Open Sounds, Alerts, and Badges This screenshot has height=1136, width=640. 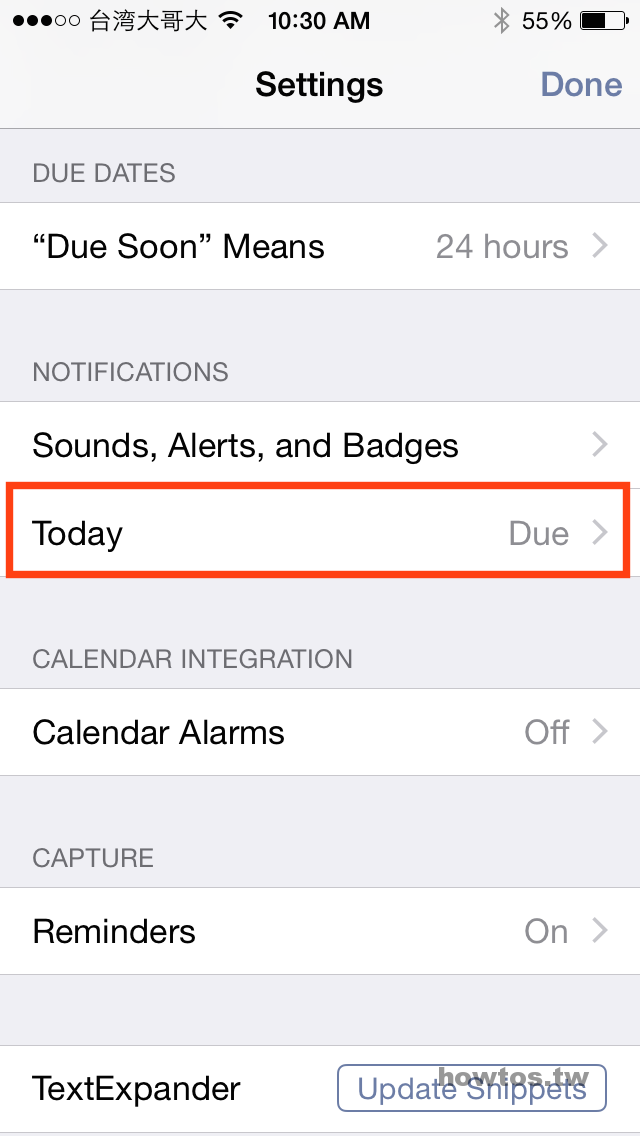(x=320, y=445)
